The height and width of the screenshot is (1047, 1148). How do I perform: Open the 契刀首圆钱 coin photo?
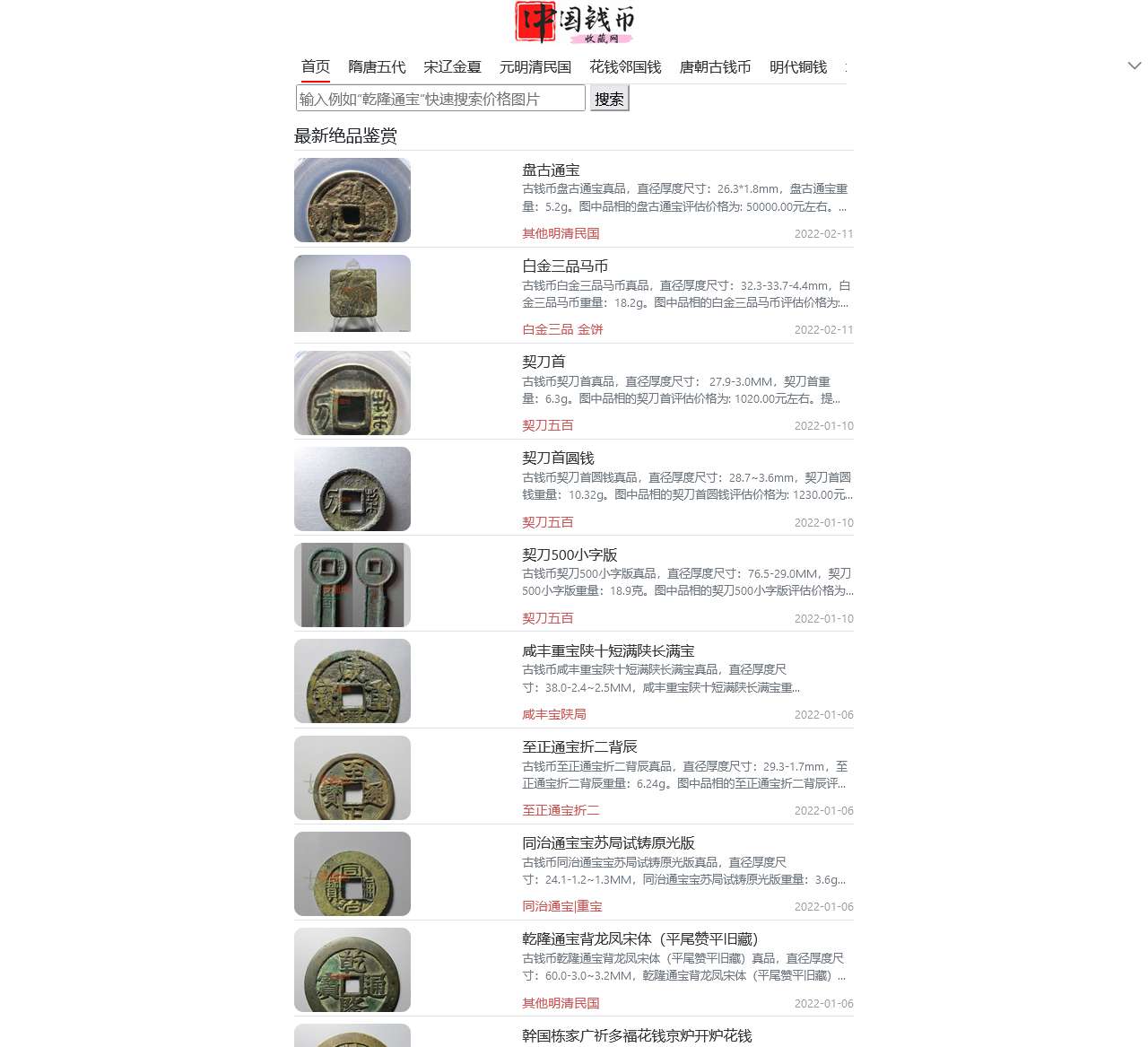click(x=352, y=489)
